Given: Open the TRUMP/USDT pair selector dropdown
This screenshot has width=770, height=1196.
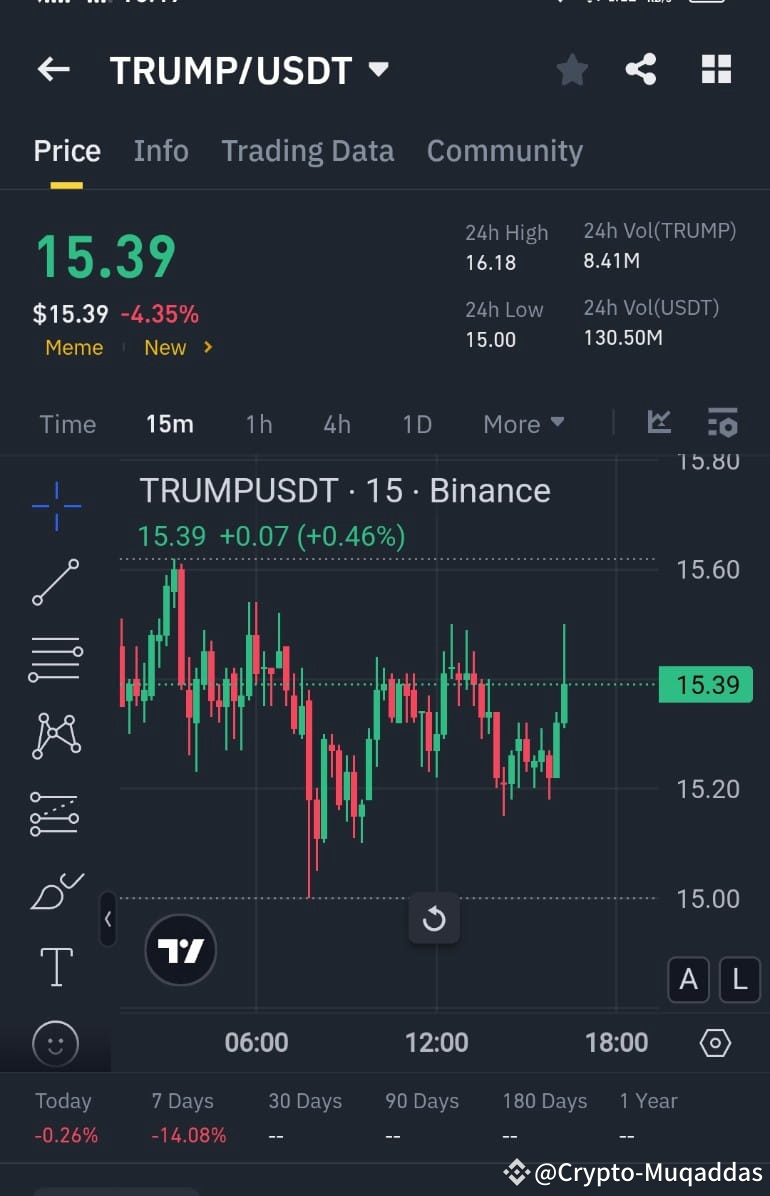Looking at the screenshot, I should (378, 69).
